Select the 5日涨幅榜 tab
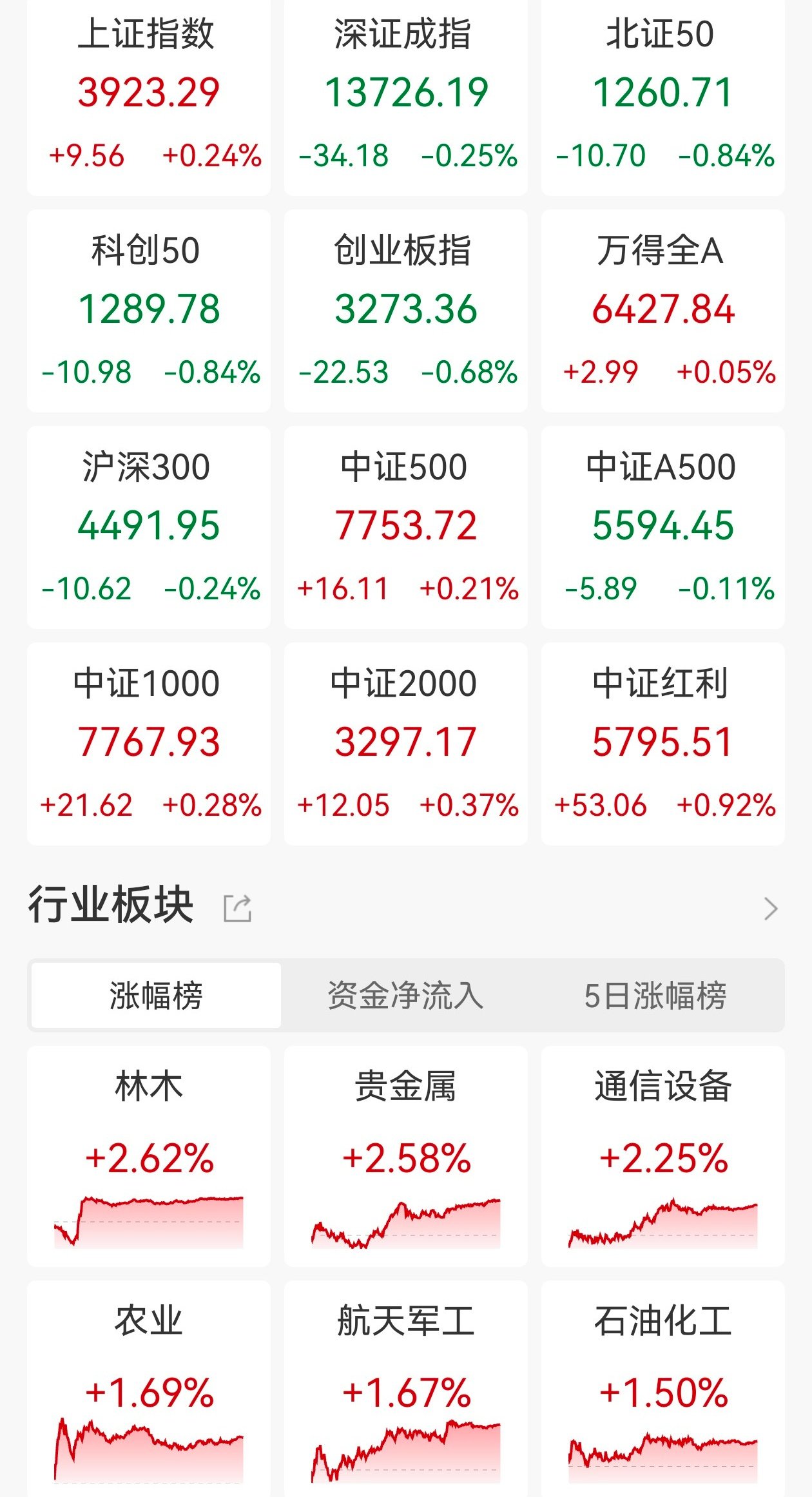The width and height of the screenshot is (812, 1497). click(655, 996)
